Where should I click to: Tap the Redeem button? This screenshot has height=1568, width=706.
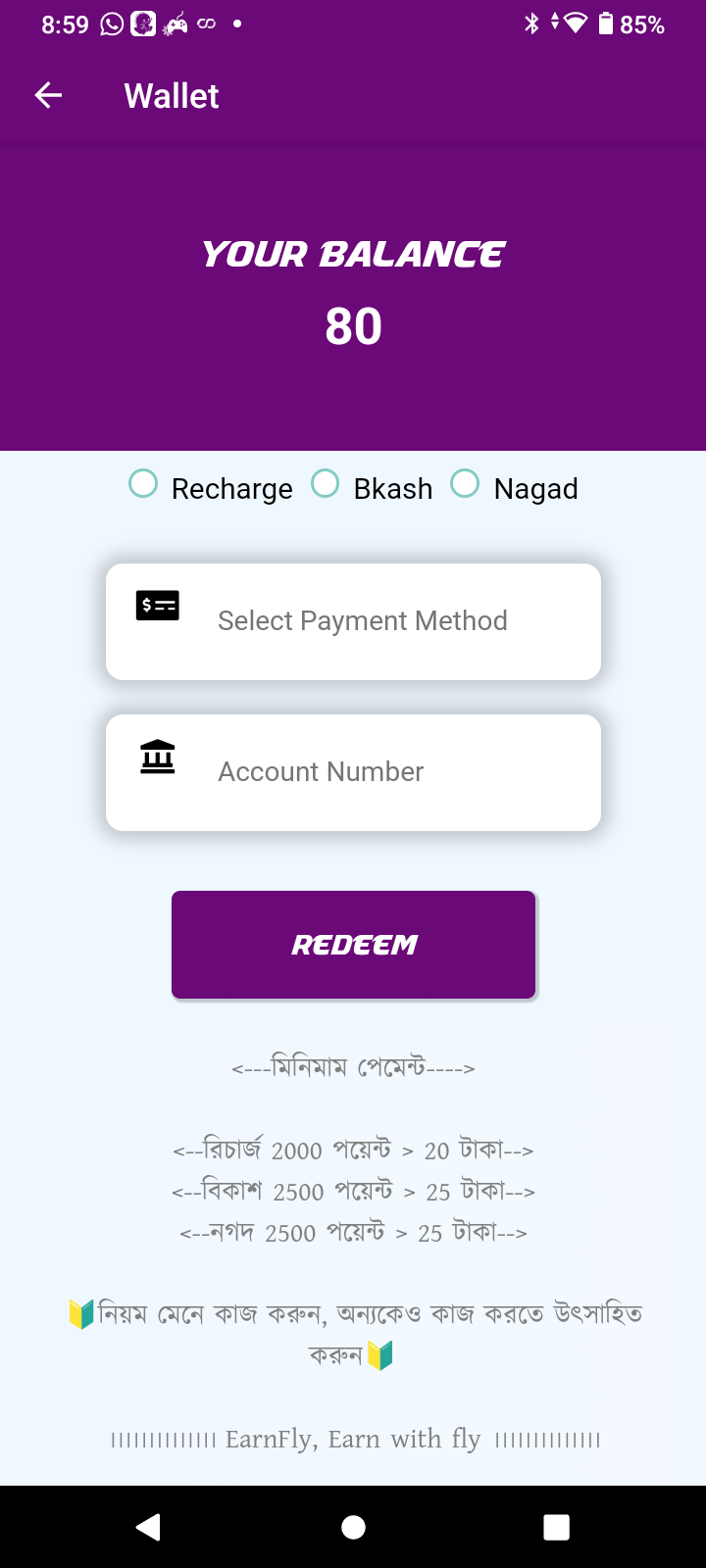pyautogui.click(x=353, y=945)
